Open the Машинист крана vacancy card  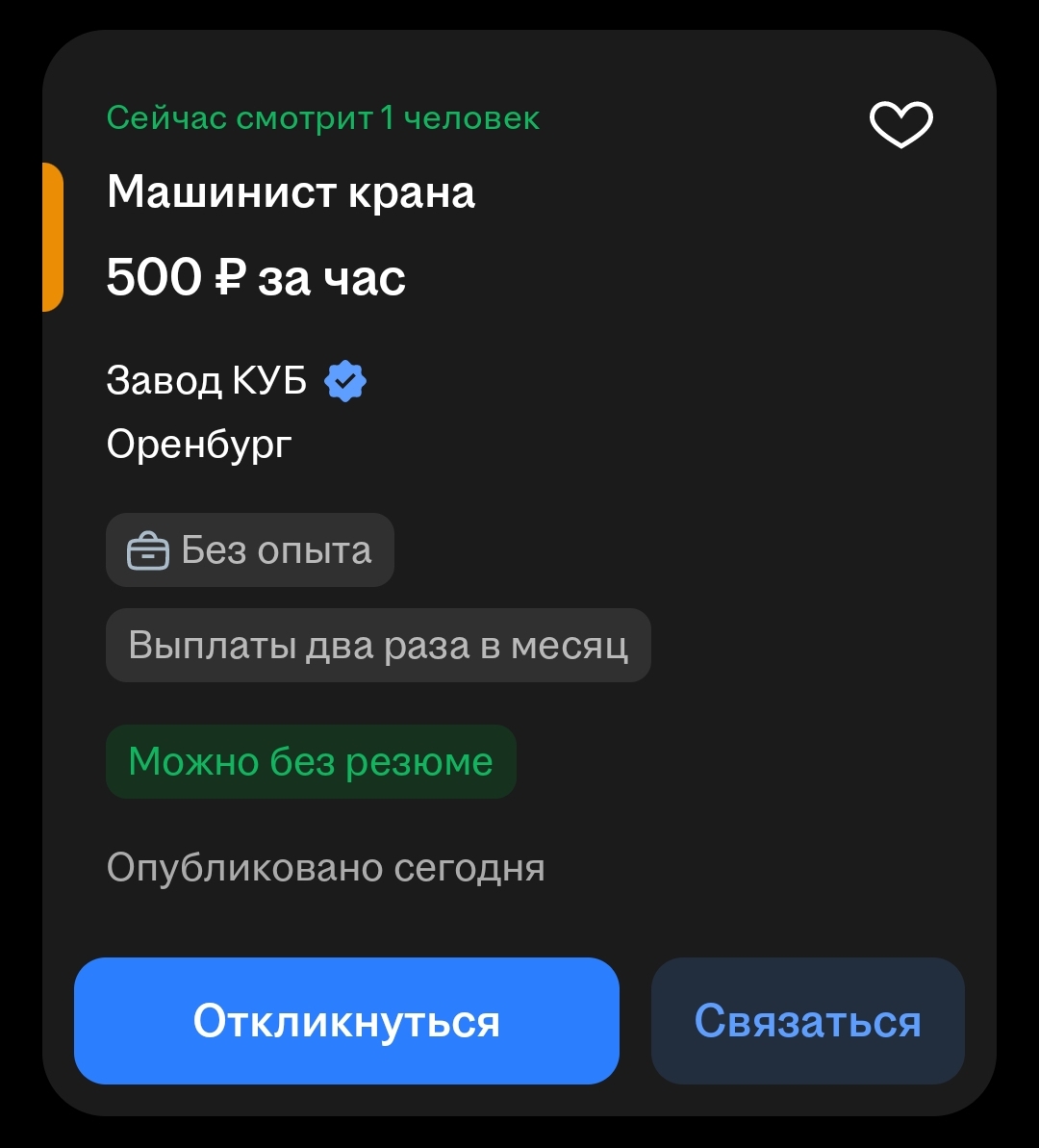click(291, 192)
